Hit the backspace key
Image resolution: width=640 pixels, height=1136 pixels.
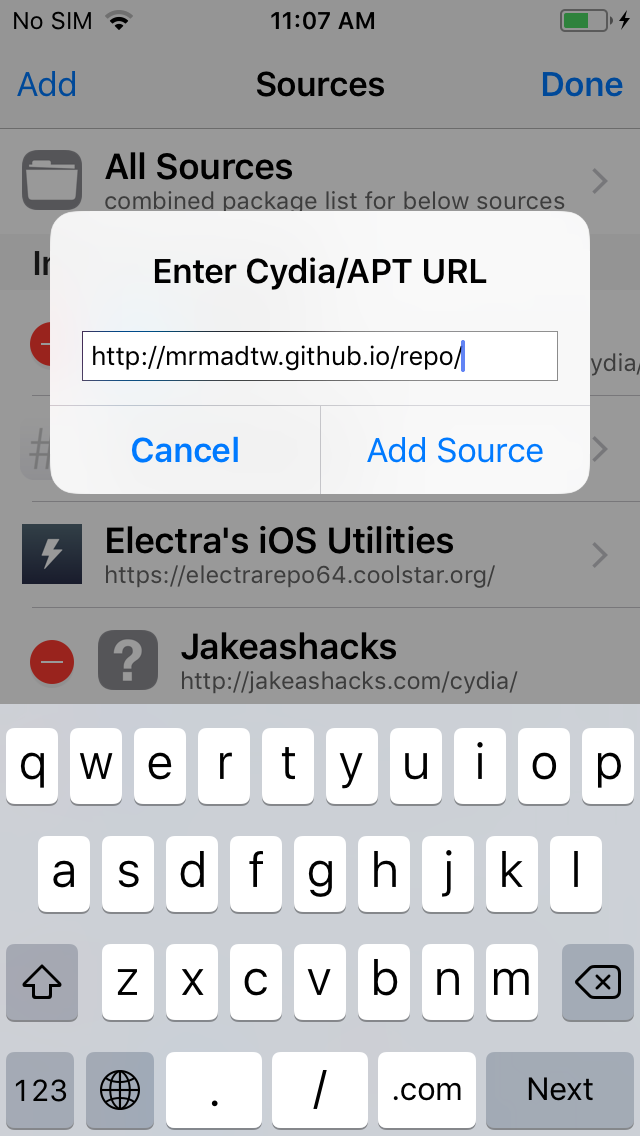(598, 982)
